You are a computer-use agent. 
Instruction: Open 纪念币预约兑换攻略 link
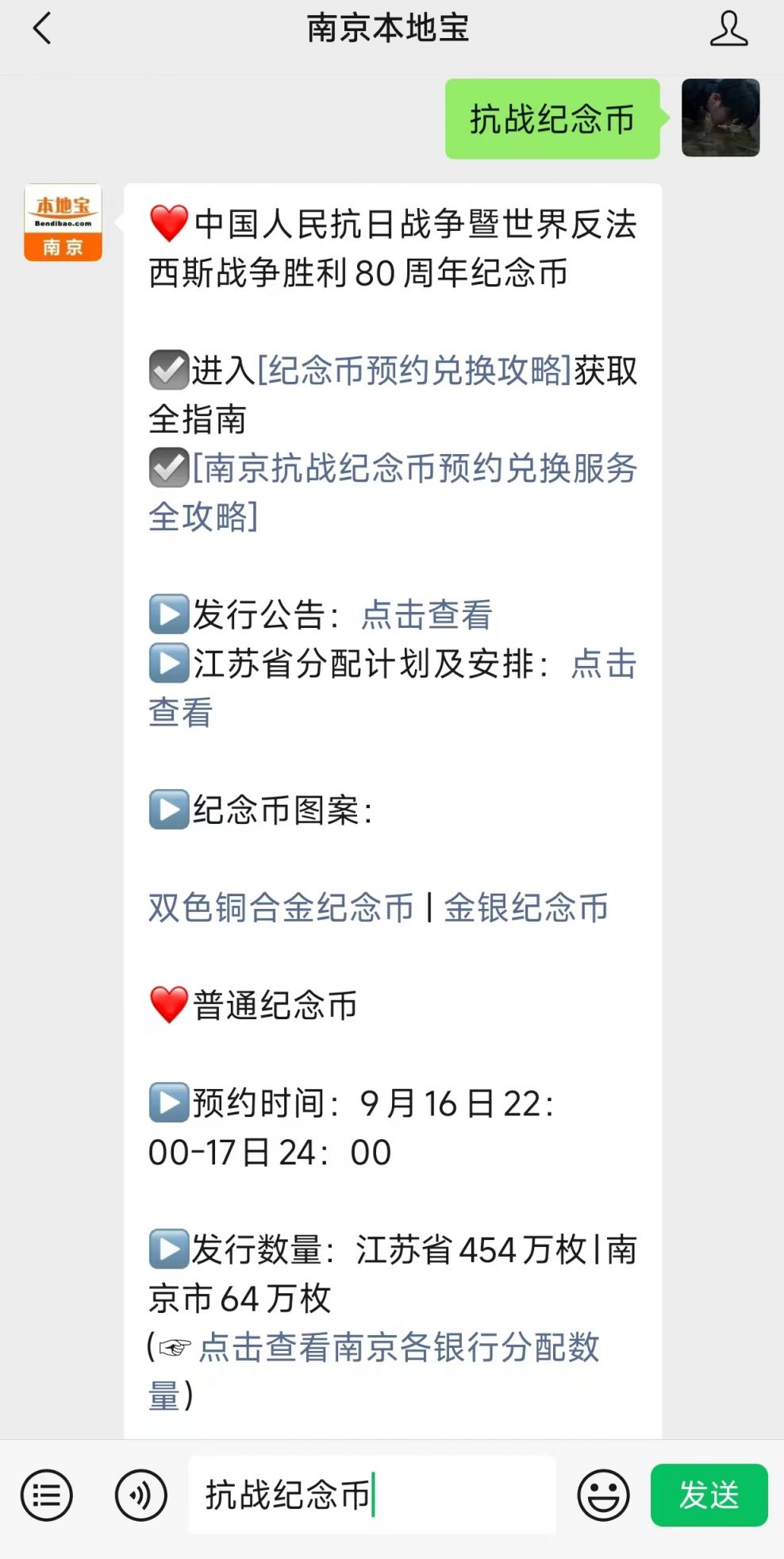point(414,371)
